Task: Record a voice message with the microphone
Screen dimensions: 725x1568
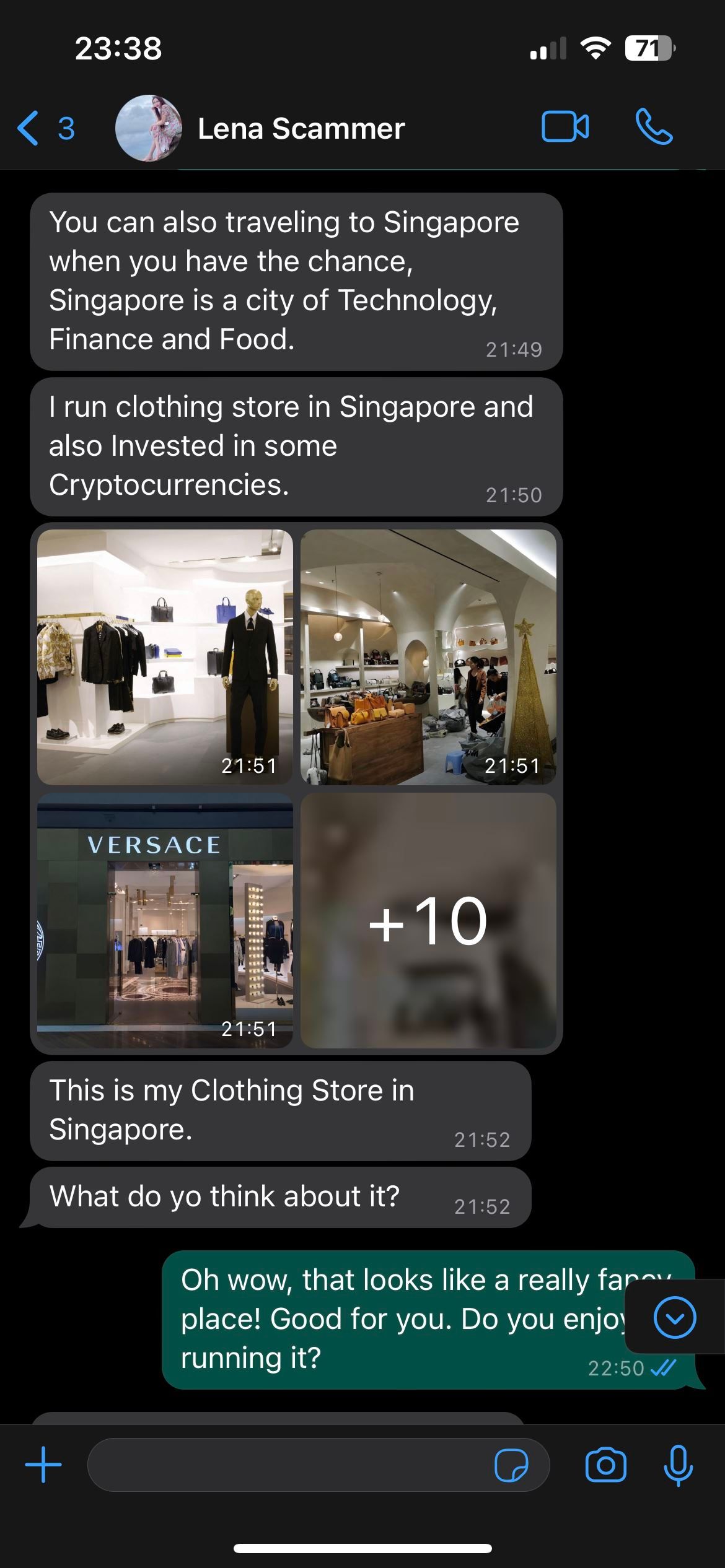Action: [678, 1465]
